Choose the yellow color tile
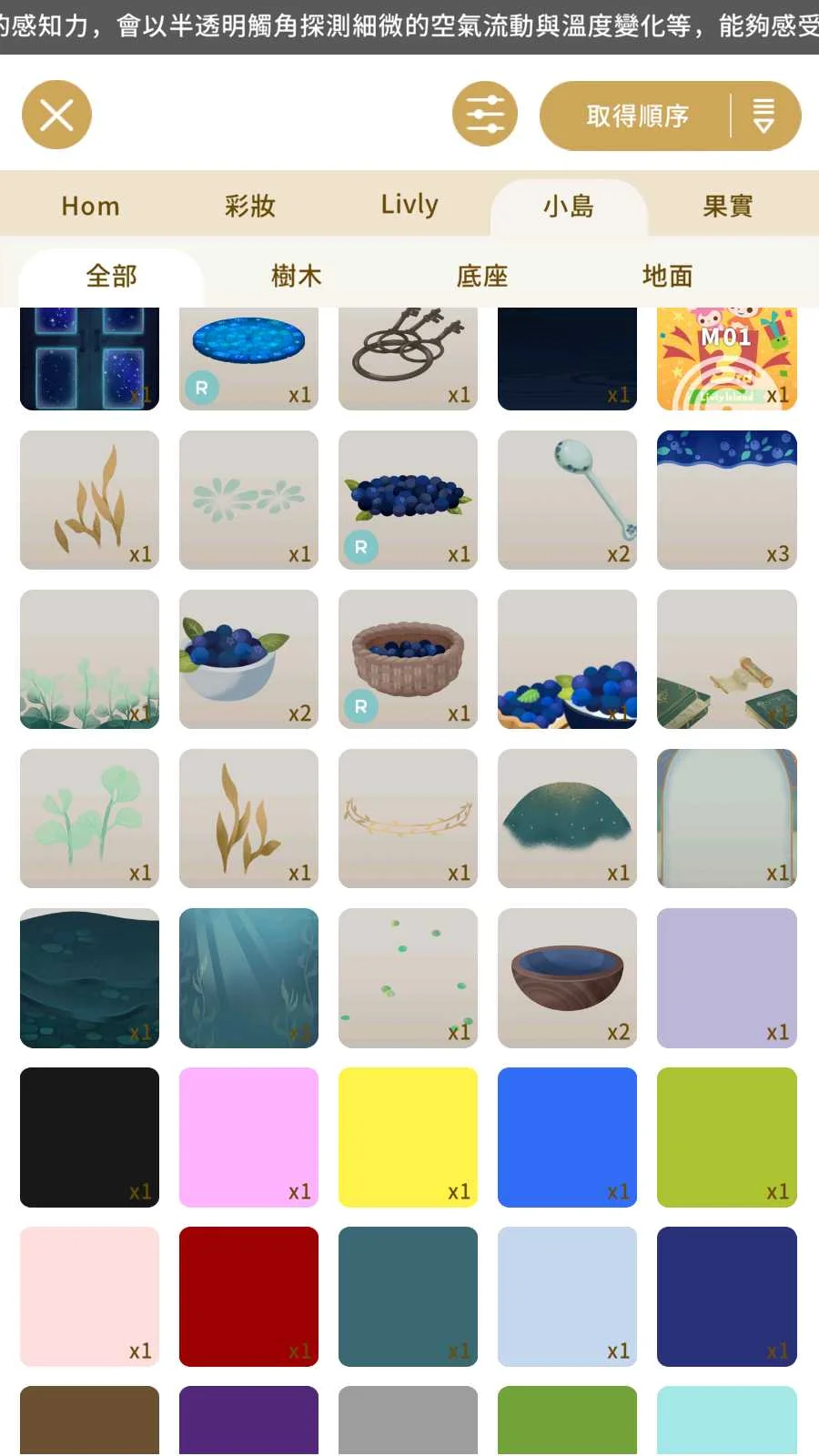The width and height of the screenshot is (819, 1456). coord(408,1137)
